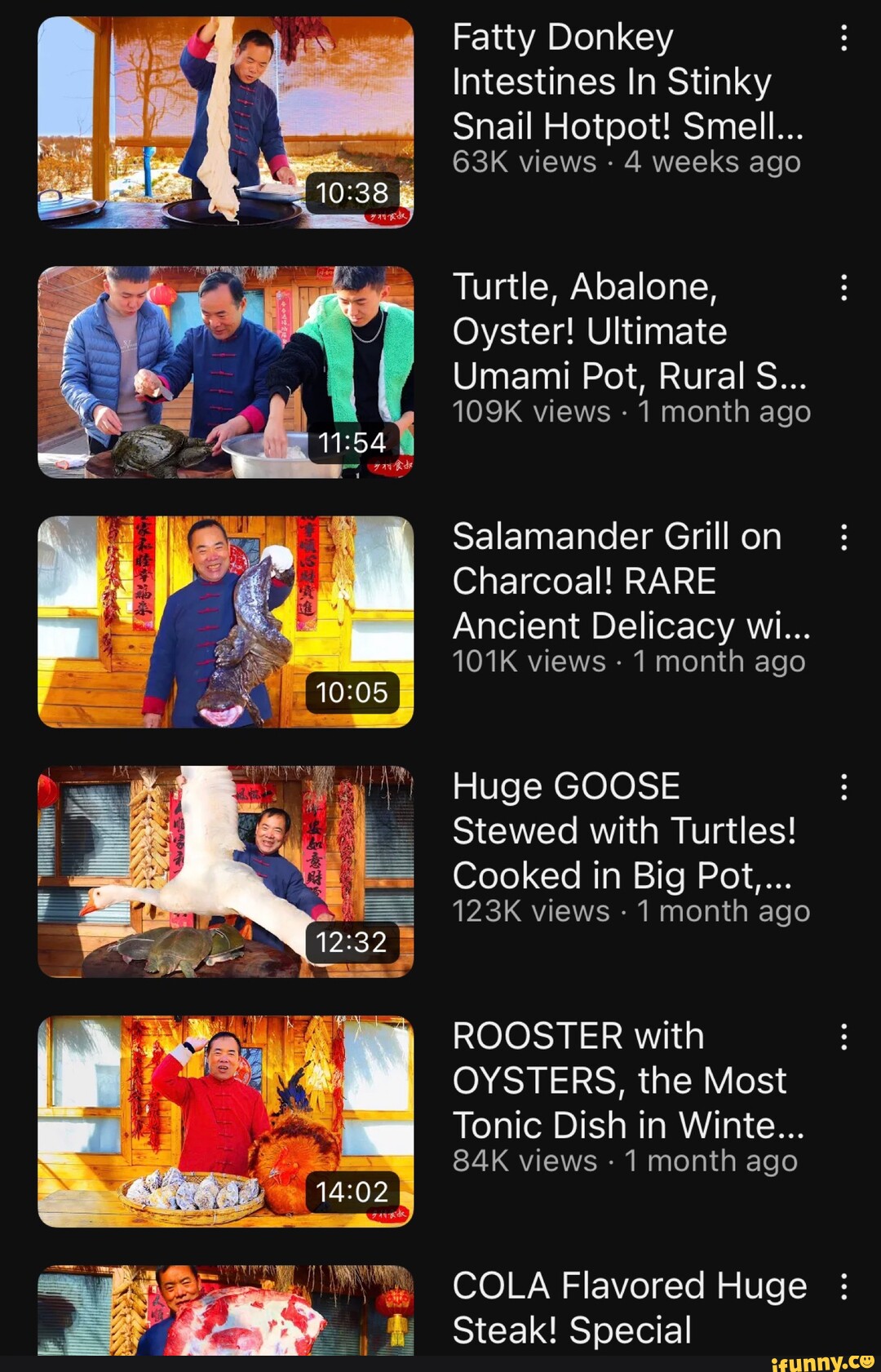
Task: Open overflow menu for ROOSTER with OYSTERS
Action: (x=843, y=1037)
